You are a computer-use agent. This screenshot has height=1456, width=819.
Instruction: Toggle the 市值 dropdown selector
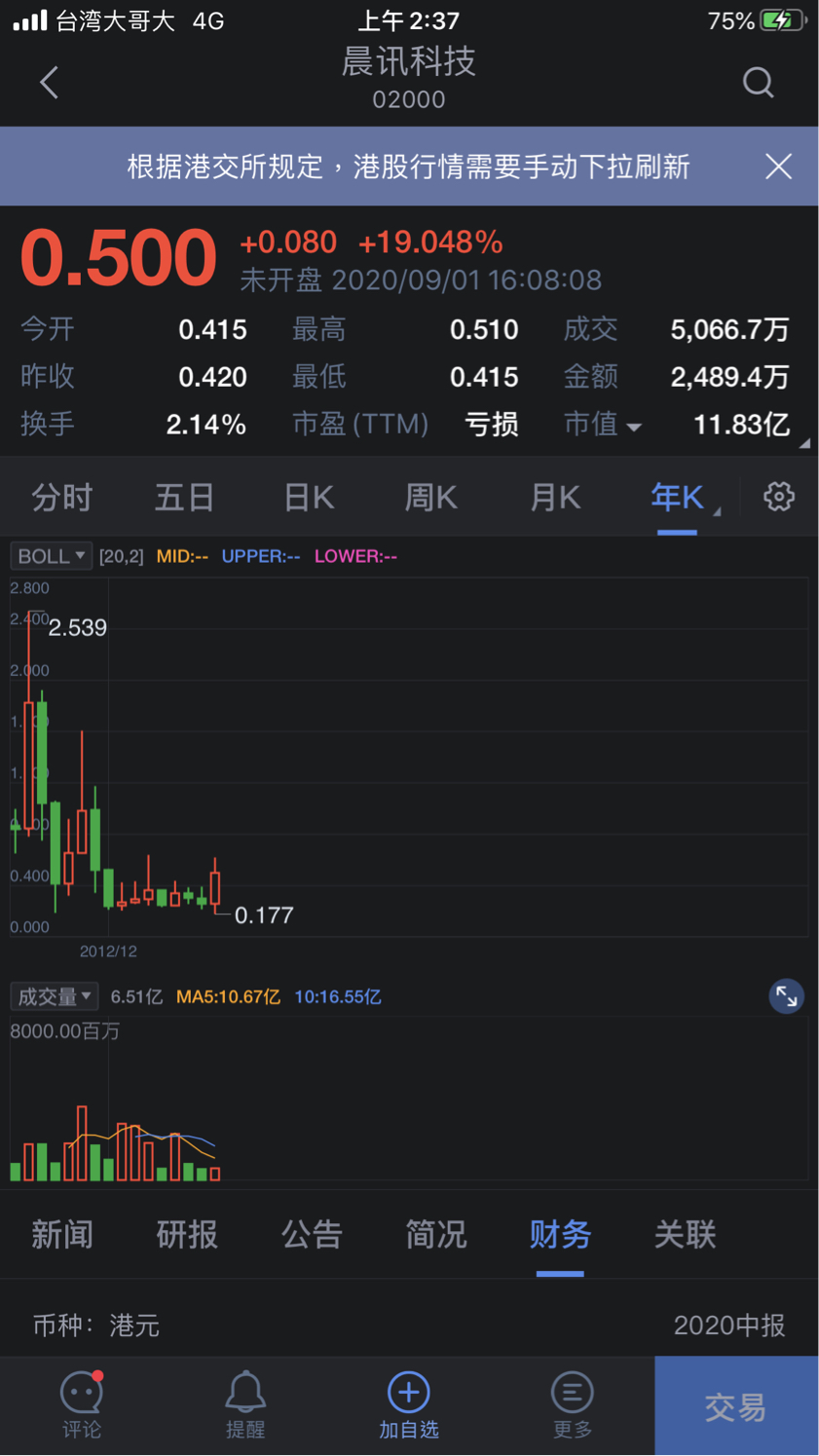[x=603, y=425]
